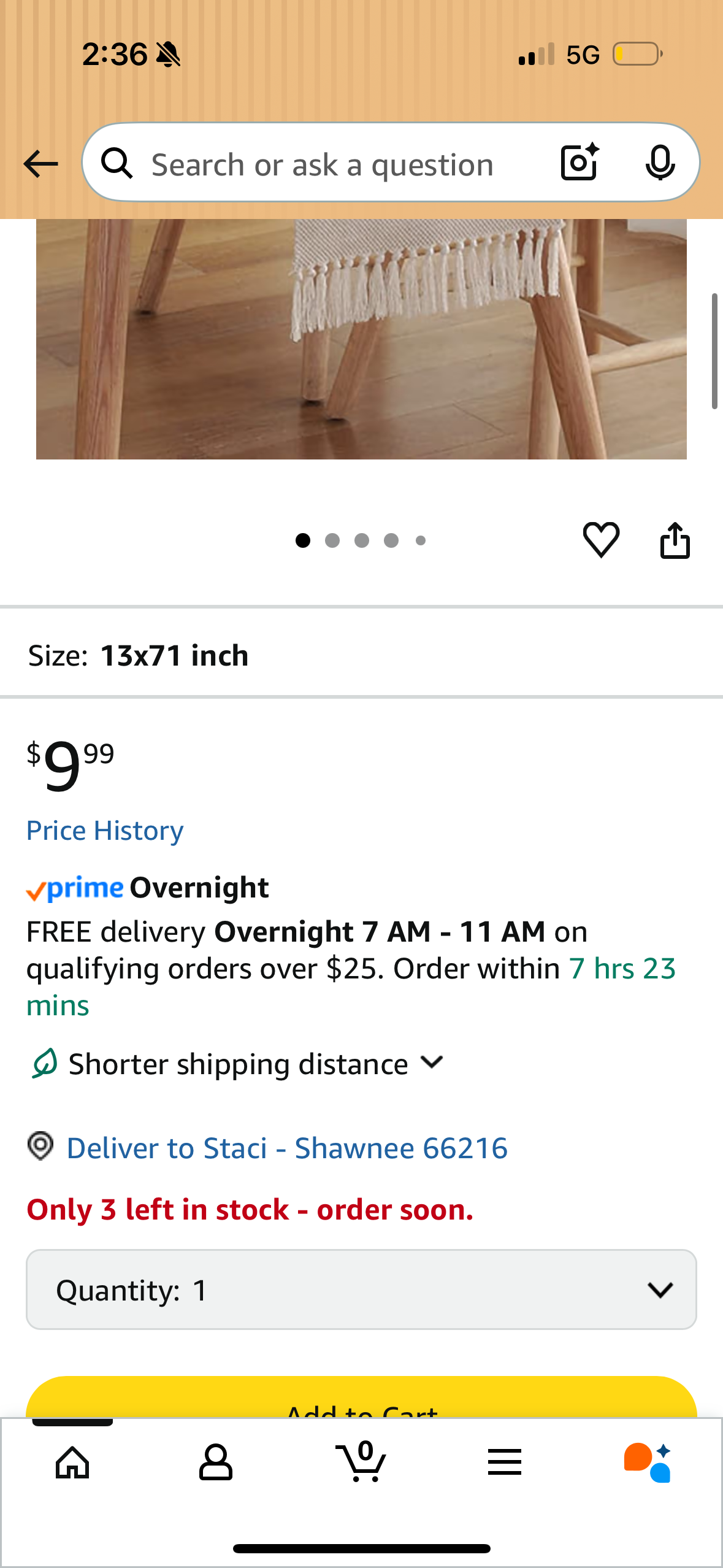Open the hamburger menu tab
Viewport: 723px width, 1568px height.
click(x=505, y=1462)
